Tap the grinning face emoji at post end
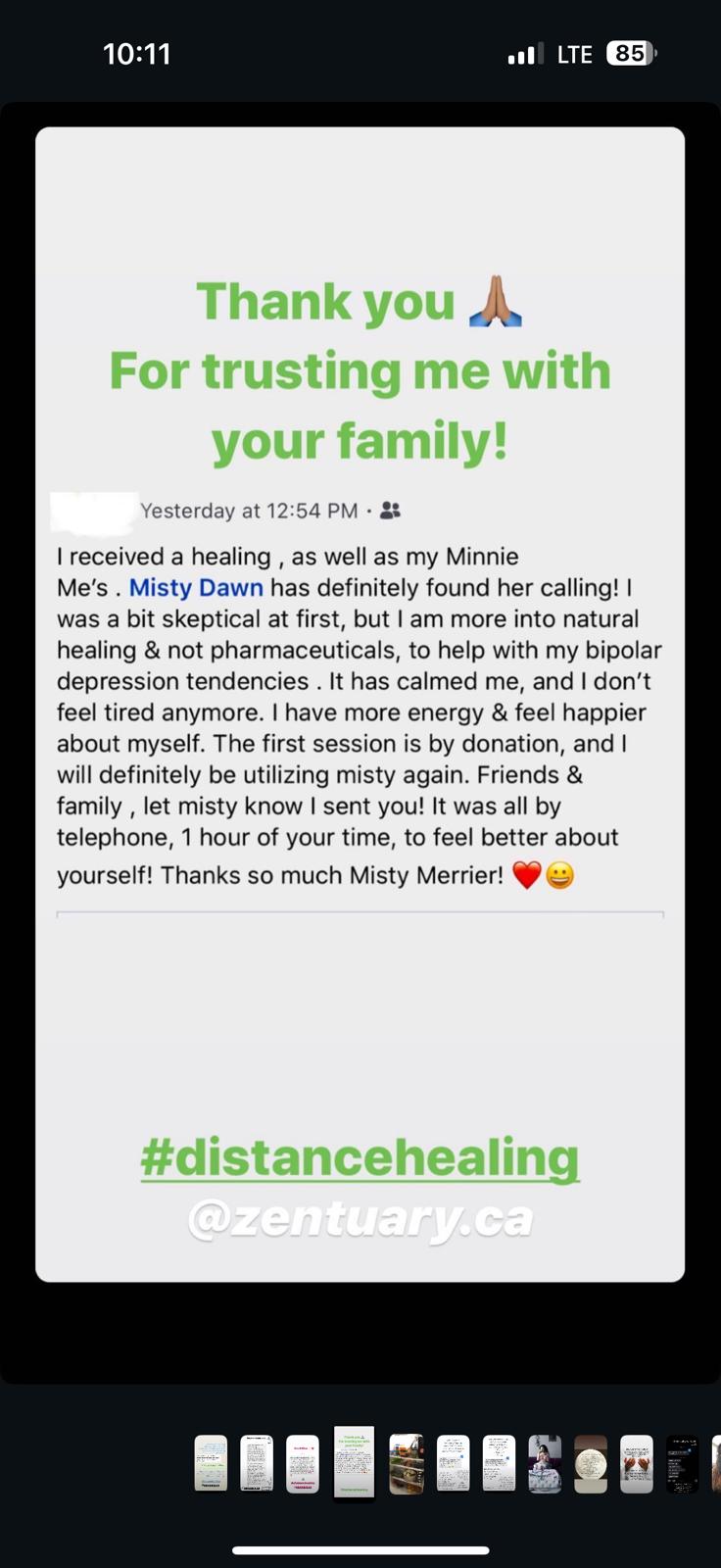Screen dimensions: 721x1568 560,873
